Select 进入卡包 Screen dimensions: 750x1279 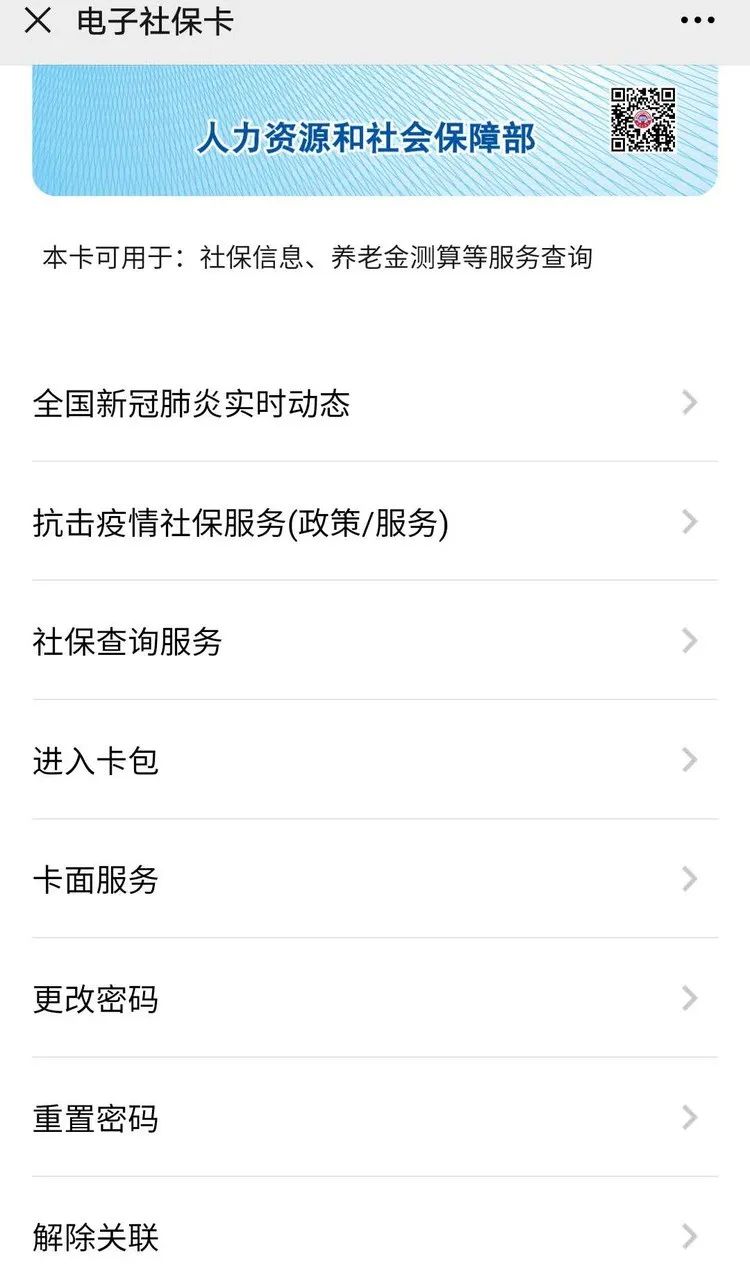click(x=375, y=760)
